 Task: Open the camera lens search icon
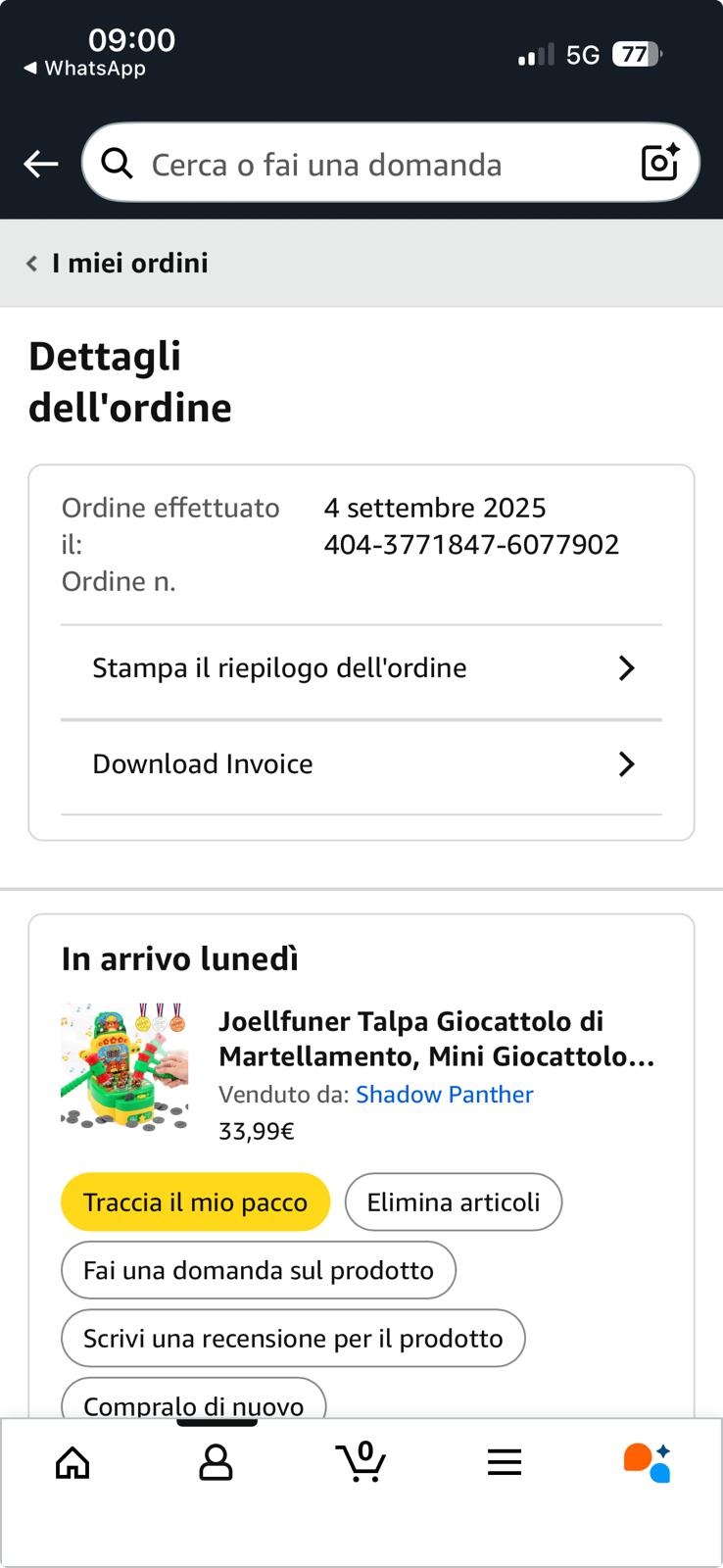point(659,163)
